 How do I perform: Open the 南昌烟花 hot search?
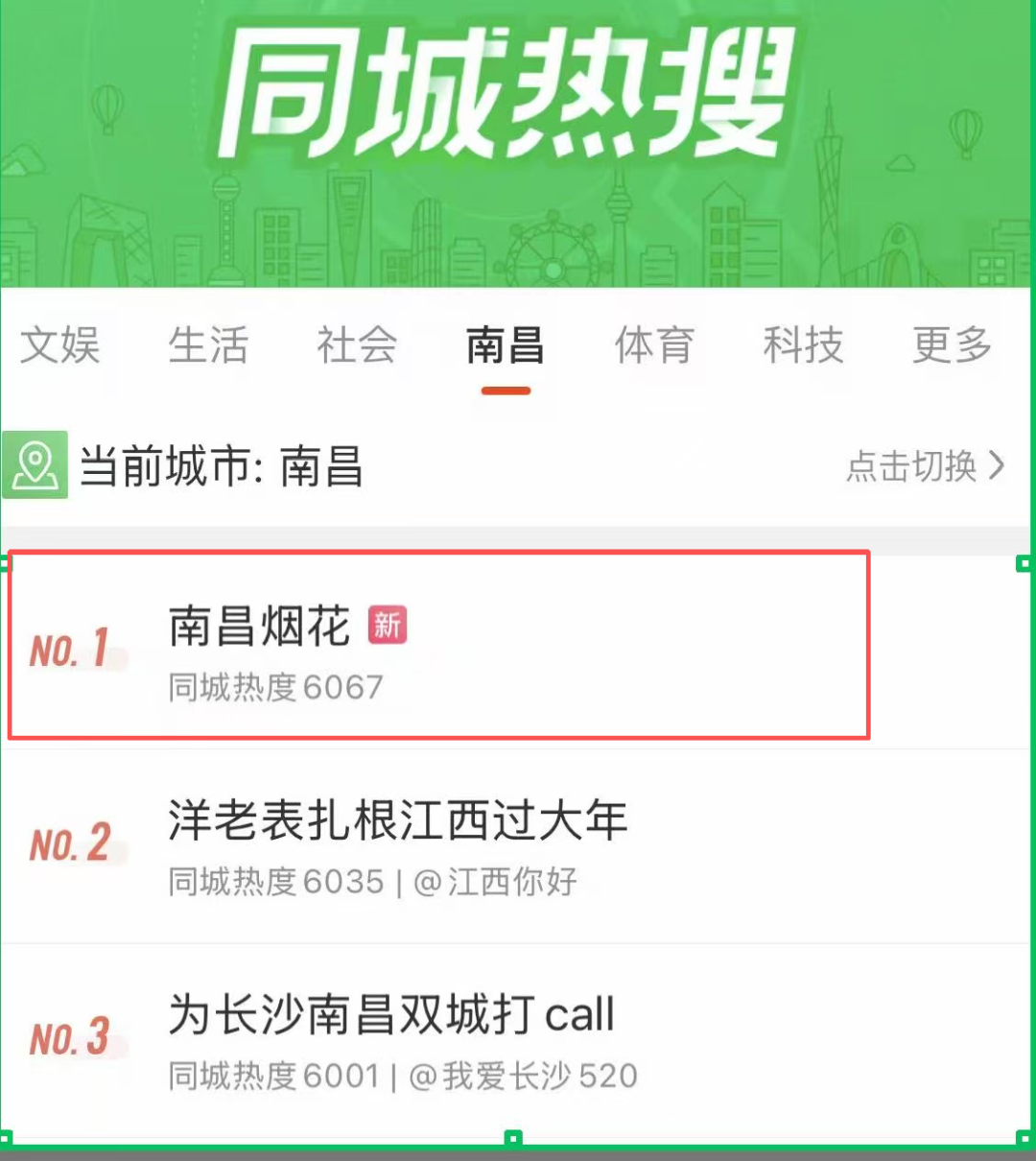pos(259,628)
